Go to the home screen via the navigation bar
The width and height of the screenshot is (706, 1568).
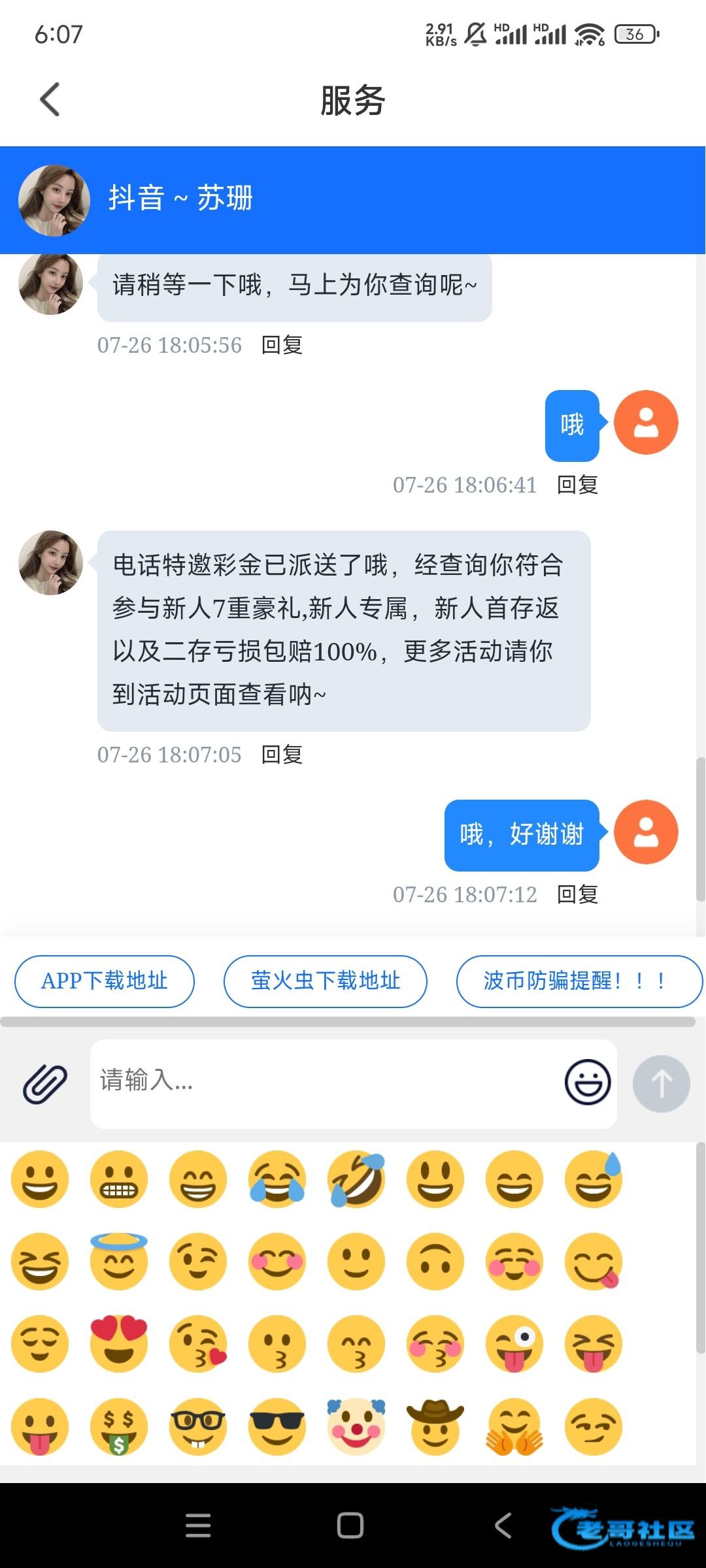(350, 1526)
